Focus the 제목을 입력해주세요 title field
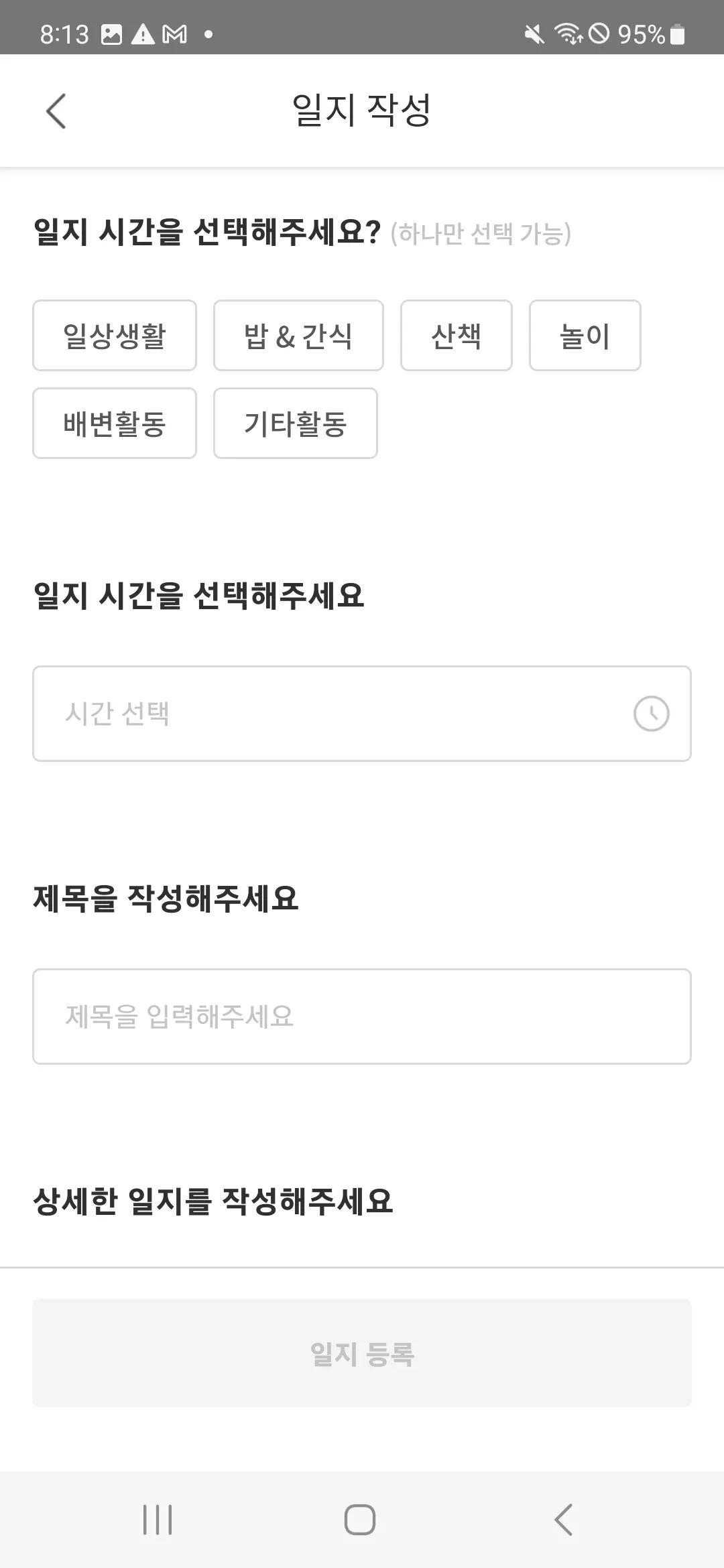Viewport: 724px width, 1568px height. pos(362,1017)
